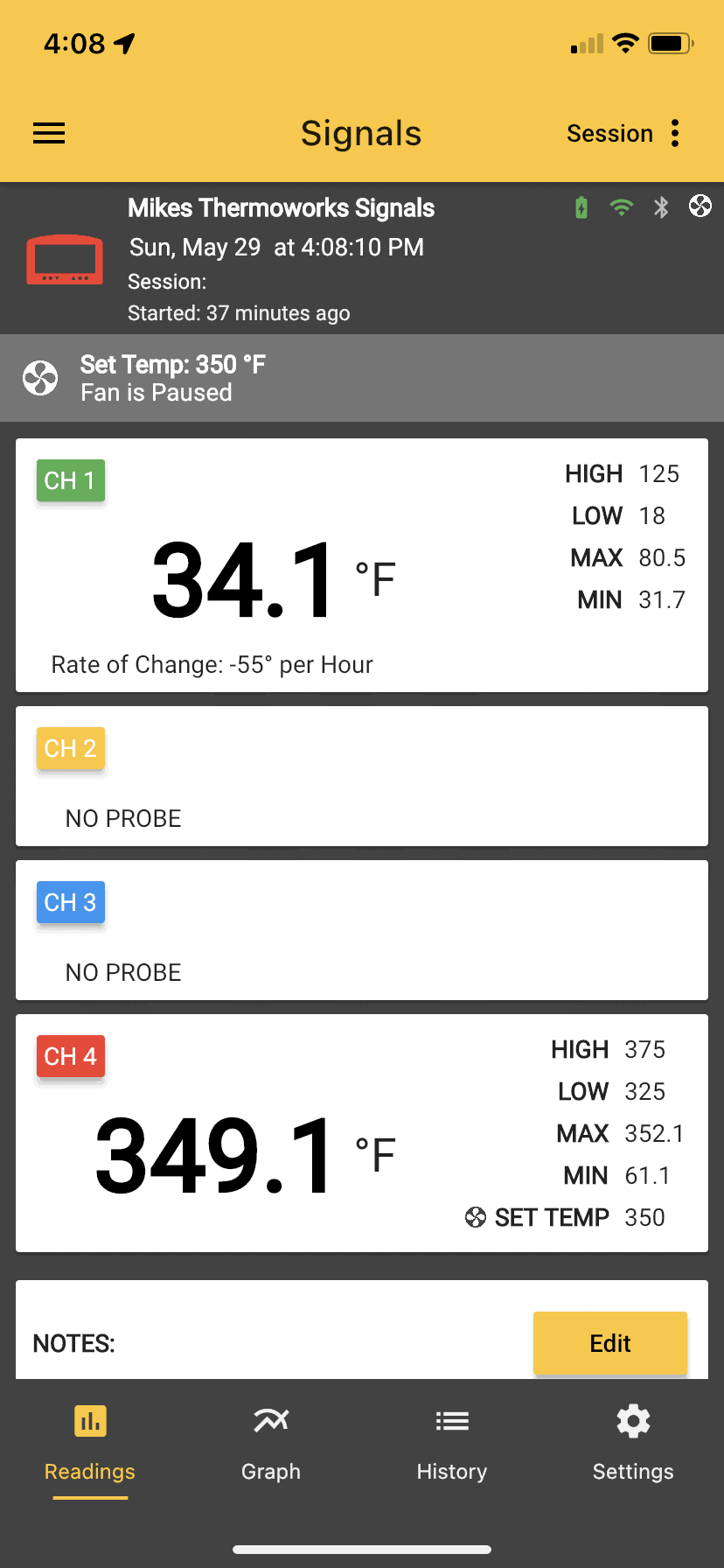The width and height of the screenshot is (724, 1568).
Task: Open the CH 4 temperature card
Action: pyautogui.click(x=362, y=1133)
